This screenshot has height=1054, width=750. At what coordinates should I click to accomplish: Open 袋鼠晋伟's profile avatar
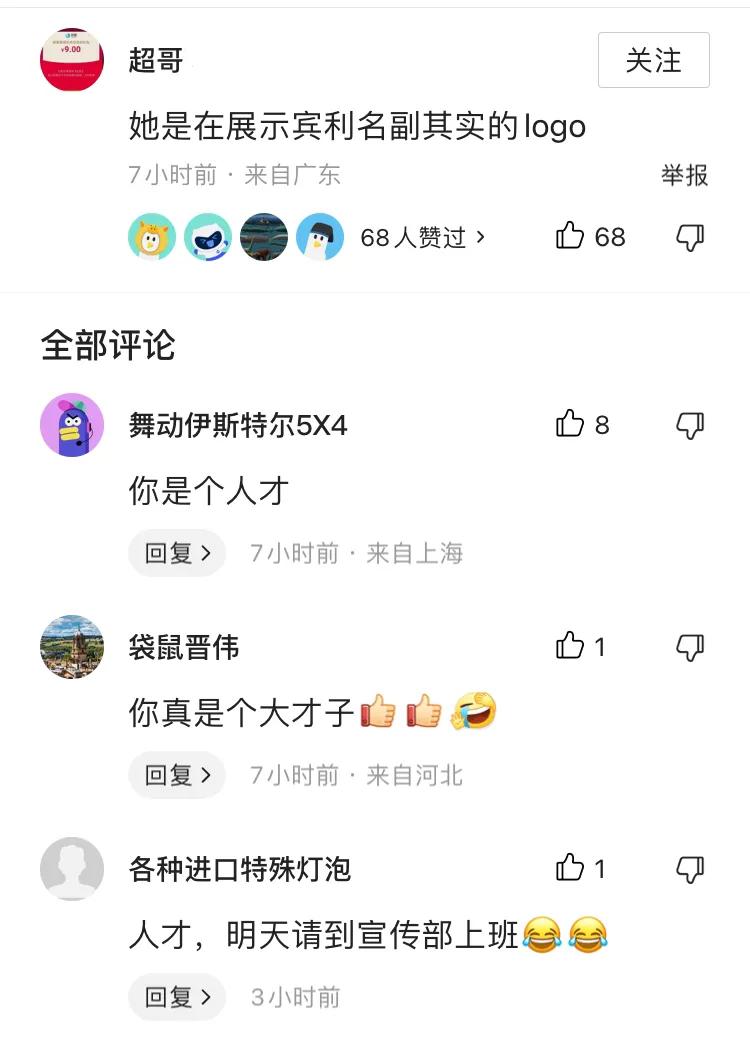point(72,647)
